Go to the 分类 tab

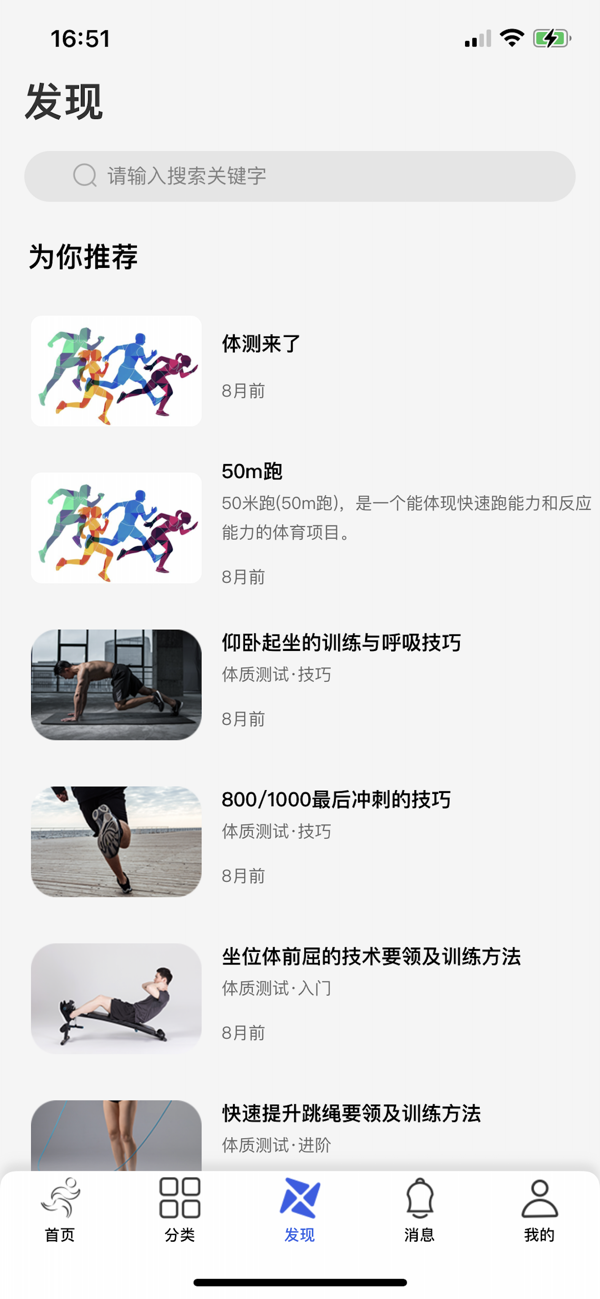point(180,1210)
